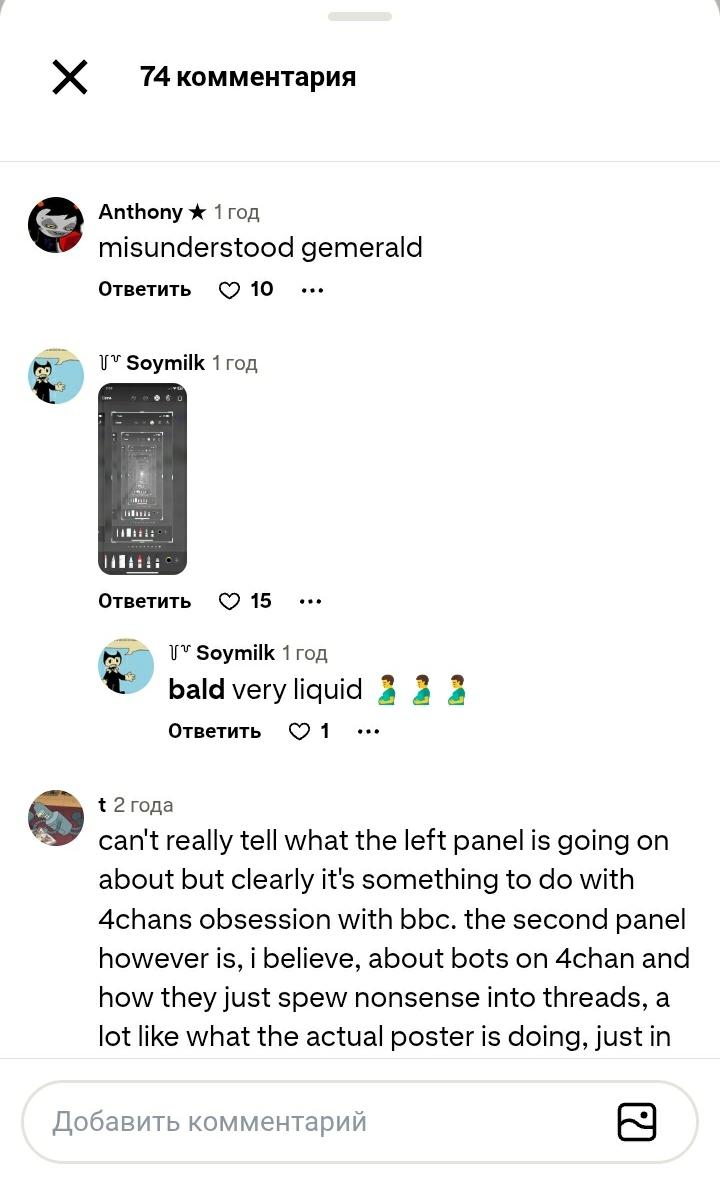Image resolution: width=720 pixels, height=1199 pixels.
Task: View the profile of user t
Action: 56,818
